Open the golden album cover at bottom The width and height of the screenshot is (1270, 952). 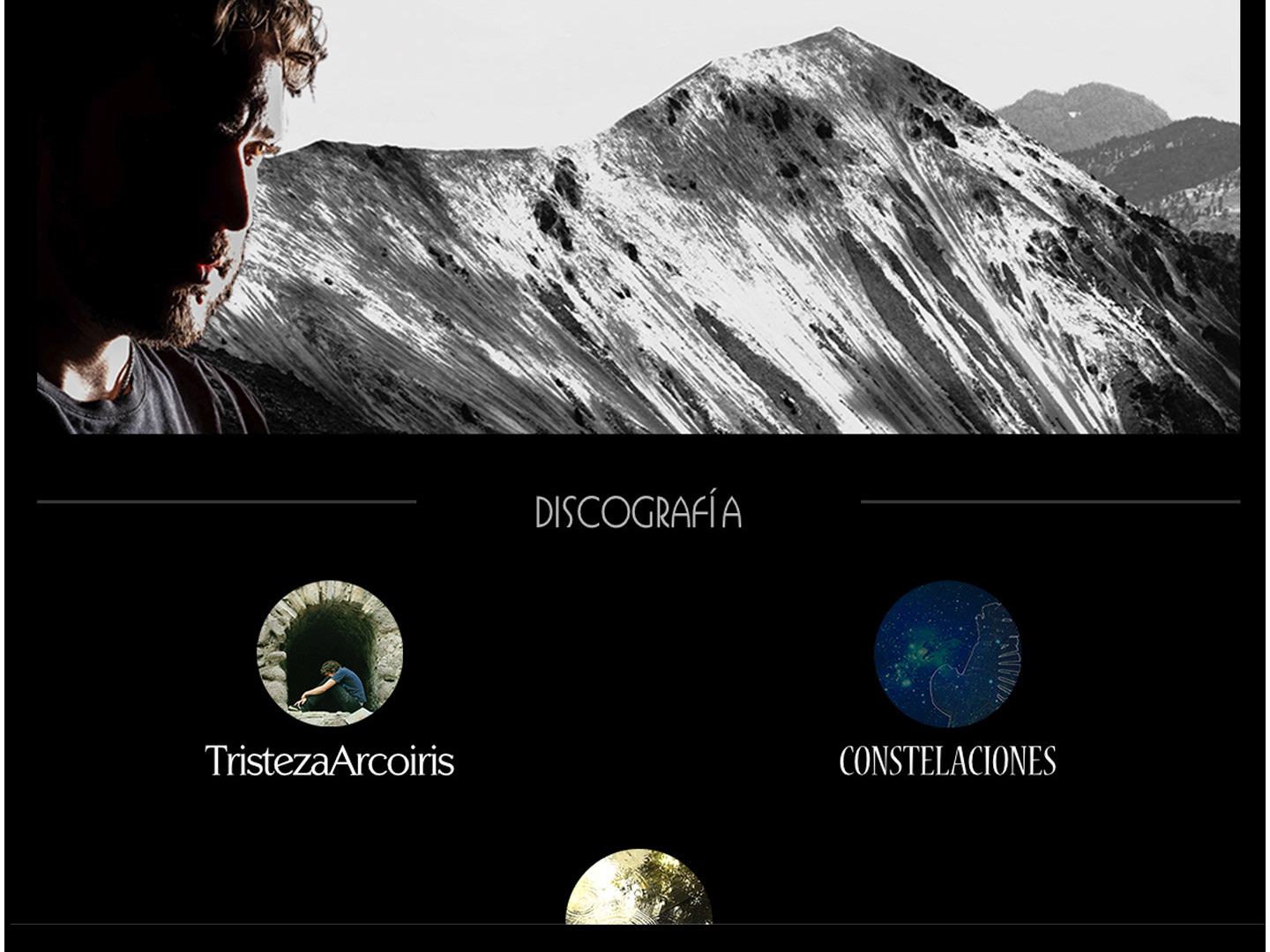click(639, 889)
